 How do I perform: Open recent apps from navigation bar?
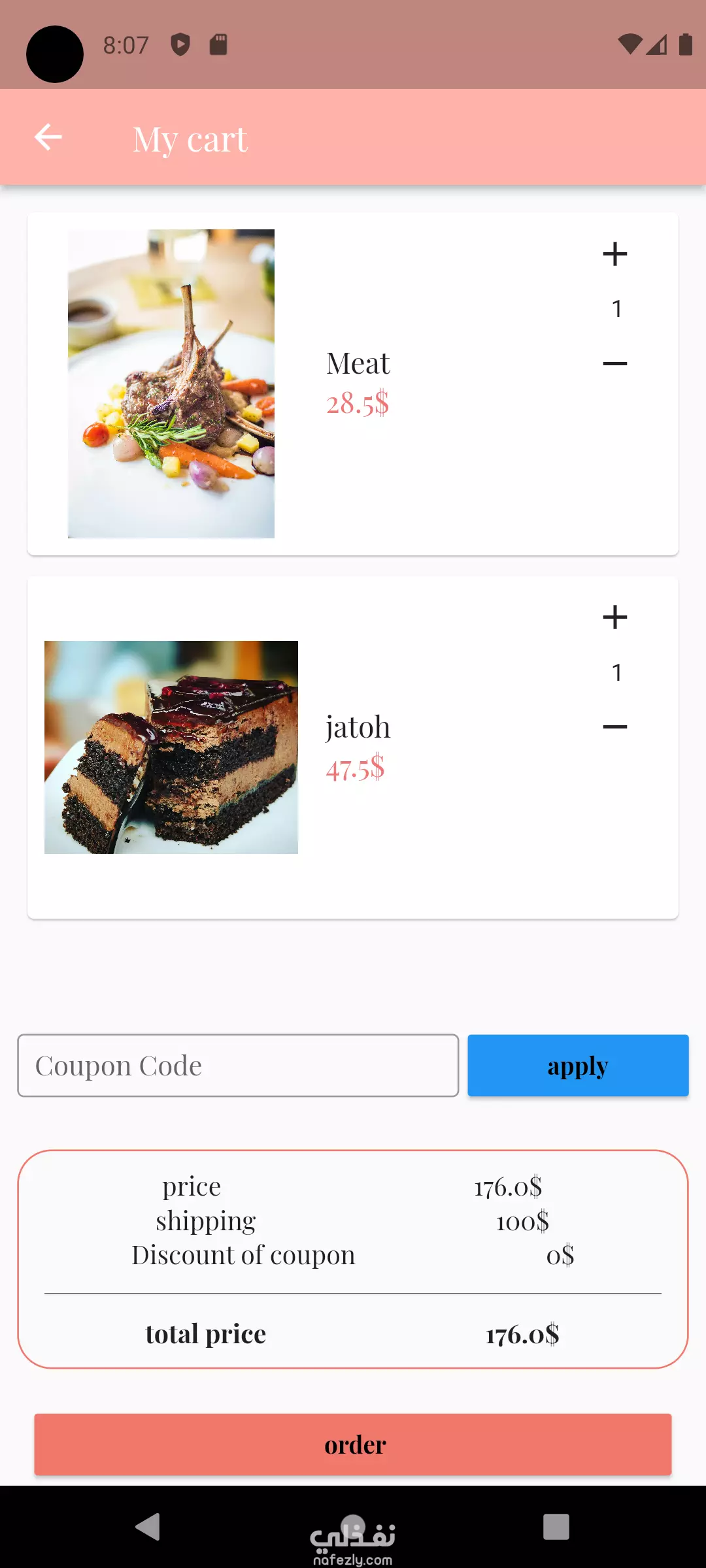pyautogui.click(x=556, y=1527)
